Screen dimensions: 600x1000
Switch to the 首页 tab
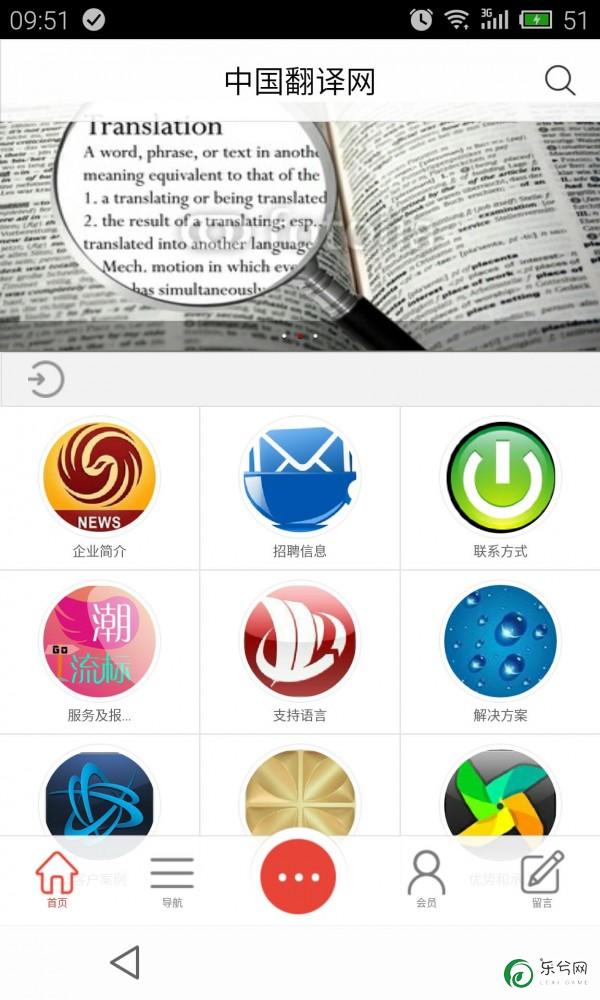(x=57, y=879)
